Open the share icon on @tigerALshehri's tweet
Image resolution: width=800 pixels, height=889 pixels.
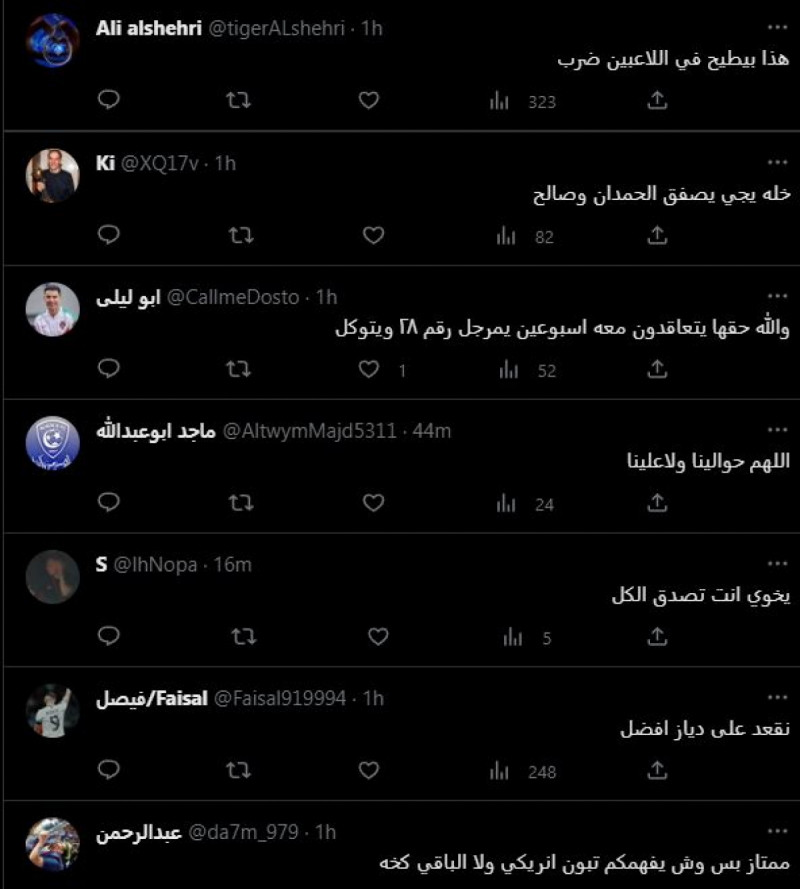tap(657, 100)
